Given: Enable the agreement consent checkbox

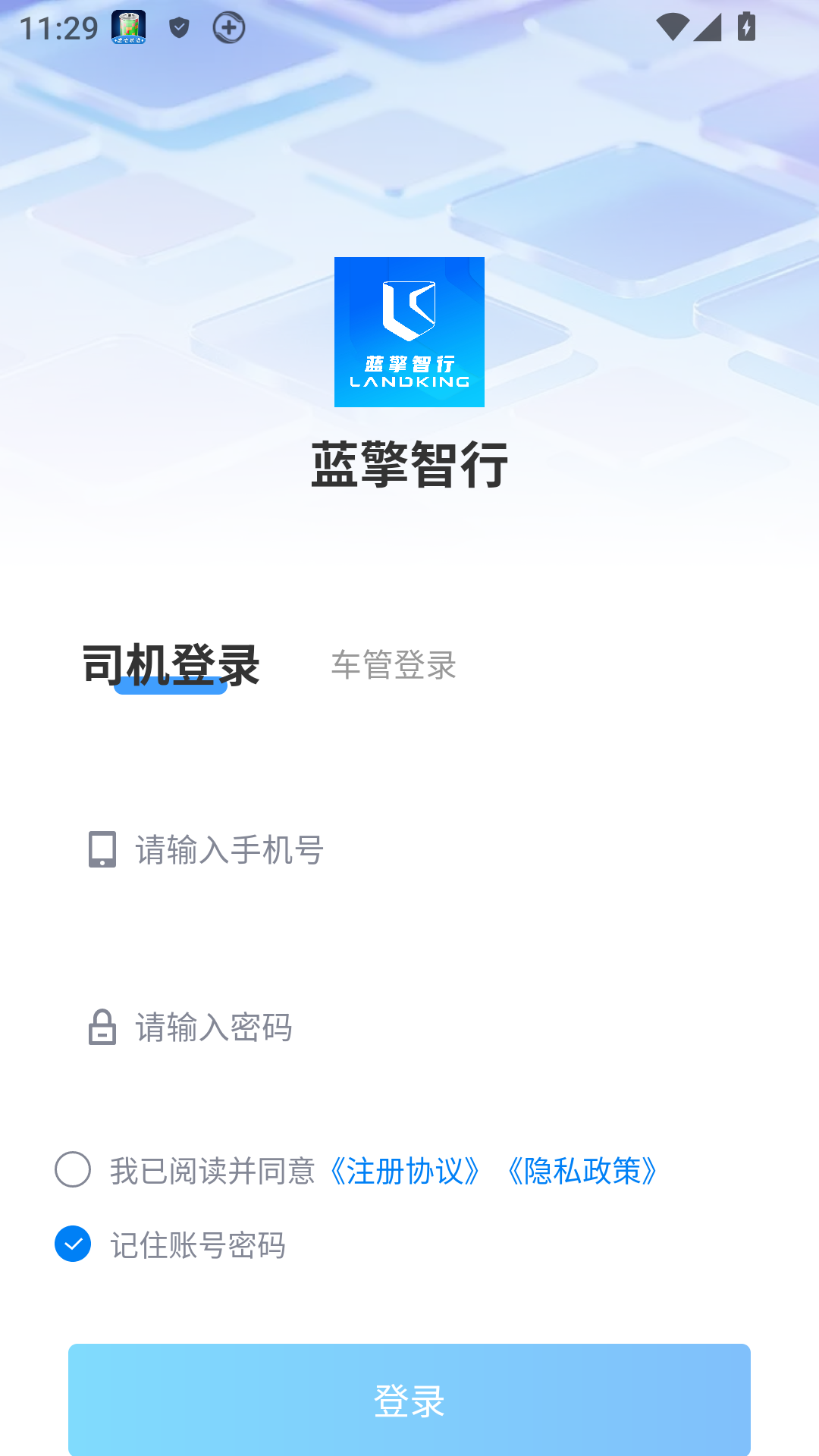Looking at the screenshot, I should pyautogui.click(x=72, y=1172).
